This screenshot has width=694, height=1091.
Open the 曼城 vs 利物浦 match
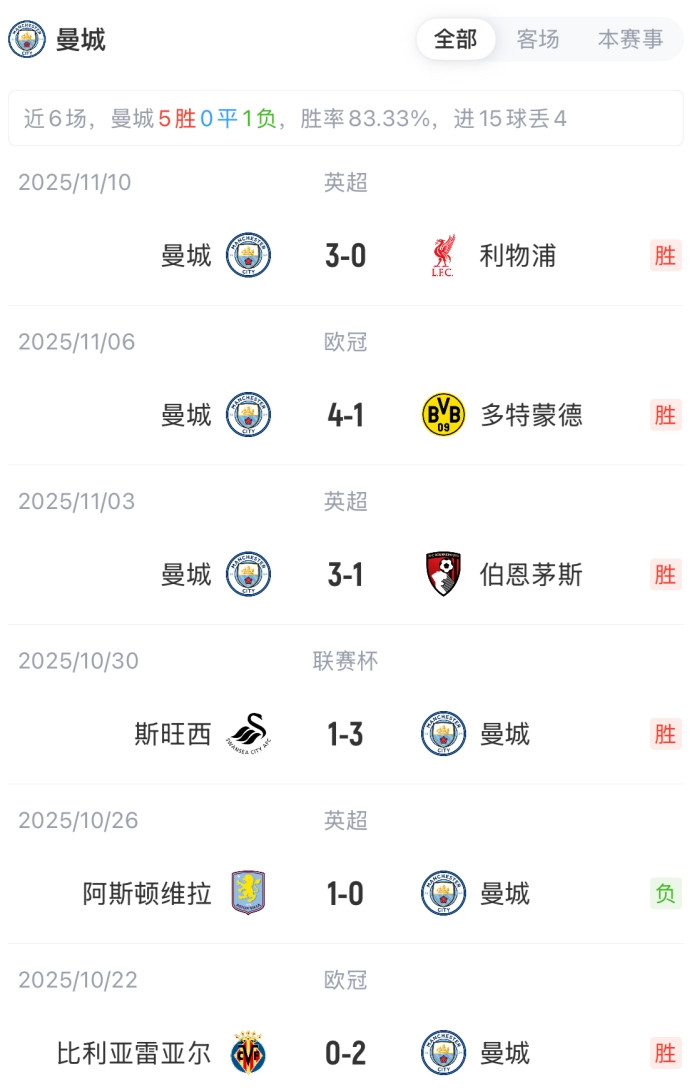point(346,256)
